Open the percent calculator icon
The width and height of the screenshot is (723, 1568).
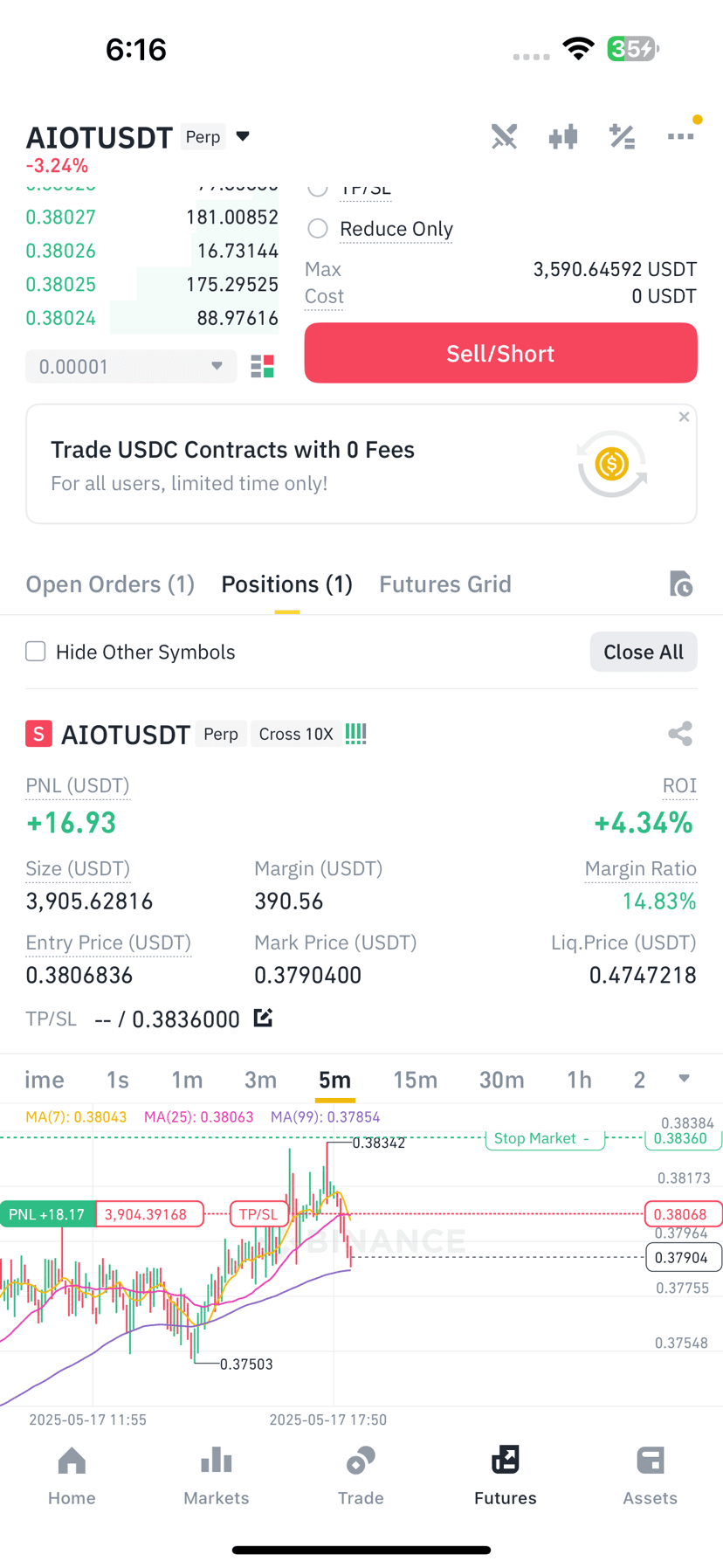[x=623, y=136]
